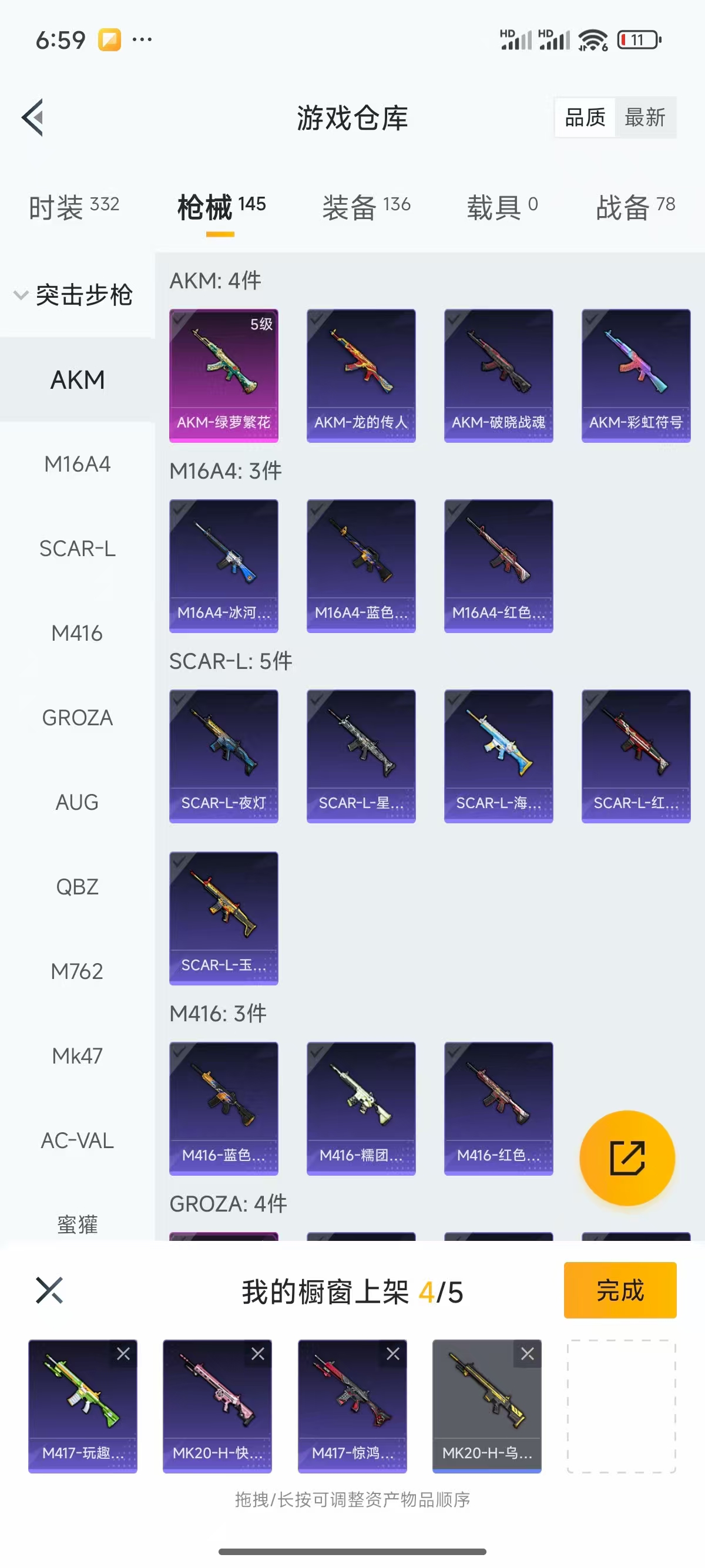The height and width of the screenshot is (1568, 705).
Task: Choose the SCAR-L-夜灯 skin
Action: pyautogui.click(x=223, y=756)
